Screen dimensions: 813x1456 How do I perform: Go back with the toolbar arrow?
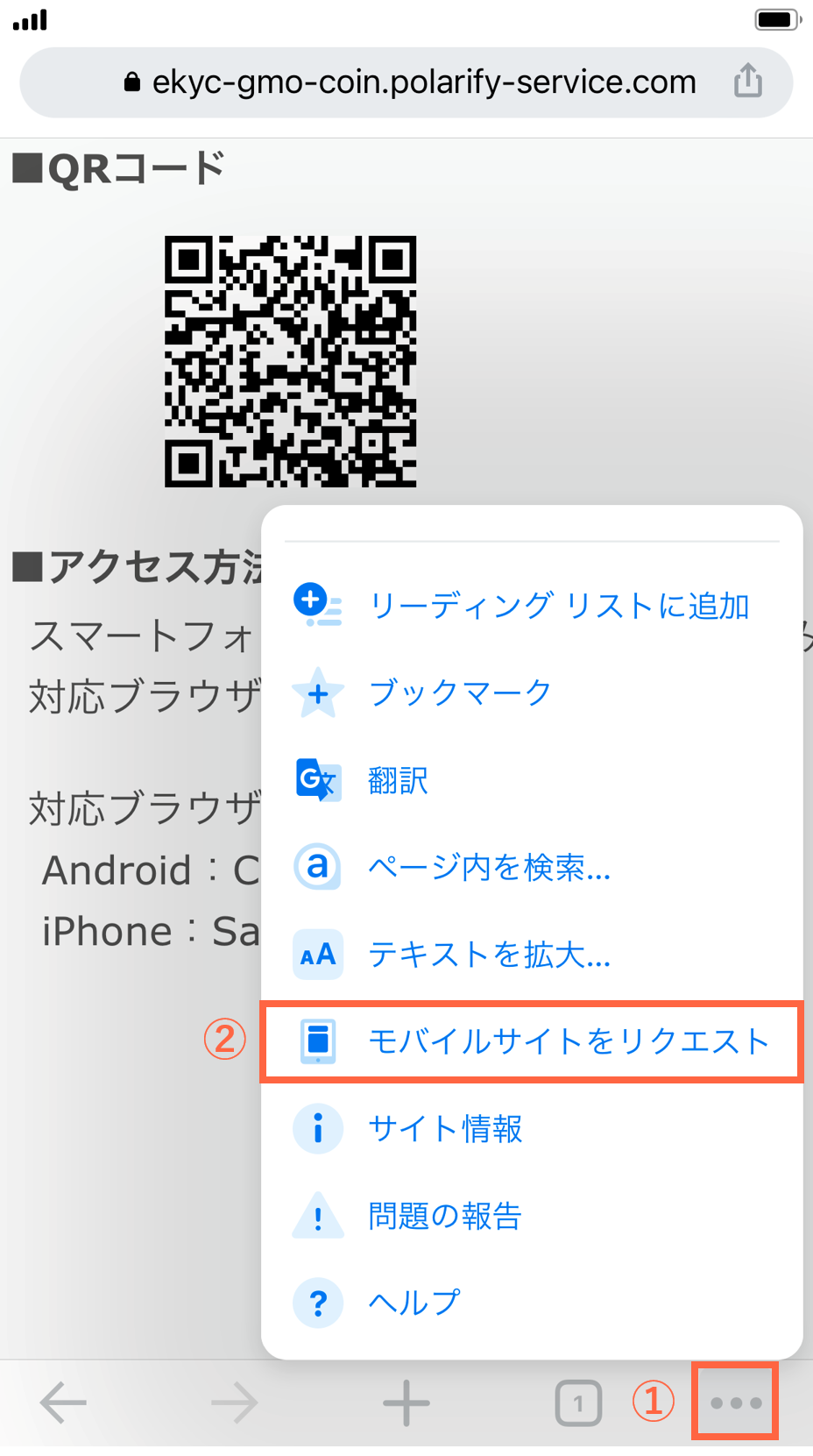point(63,1403)
